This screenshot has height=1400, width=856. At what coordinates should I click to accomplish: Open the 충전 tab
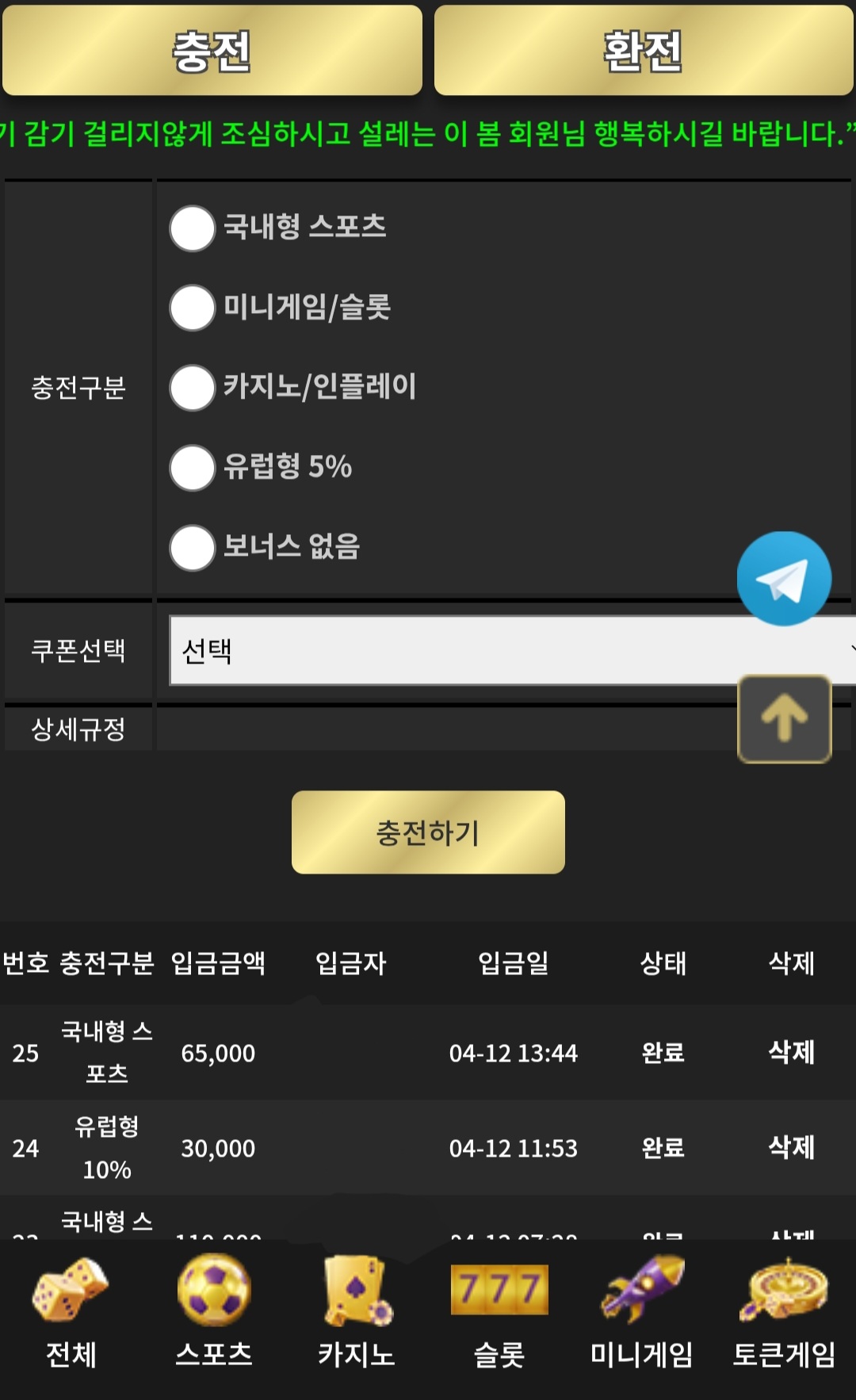pyautogui.click(x=212, y=51)
